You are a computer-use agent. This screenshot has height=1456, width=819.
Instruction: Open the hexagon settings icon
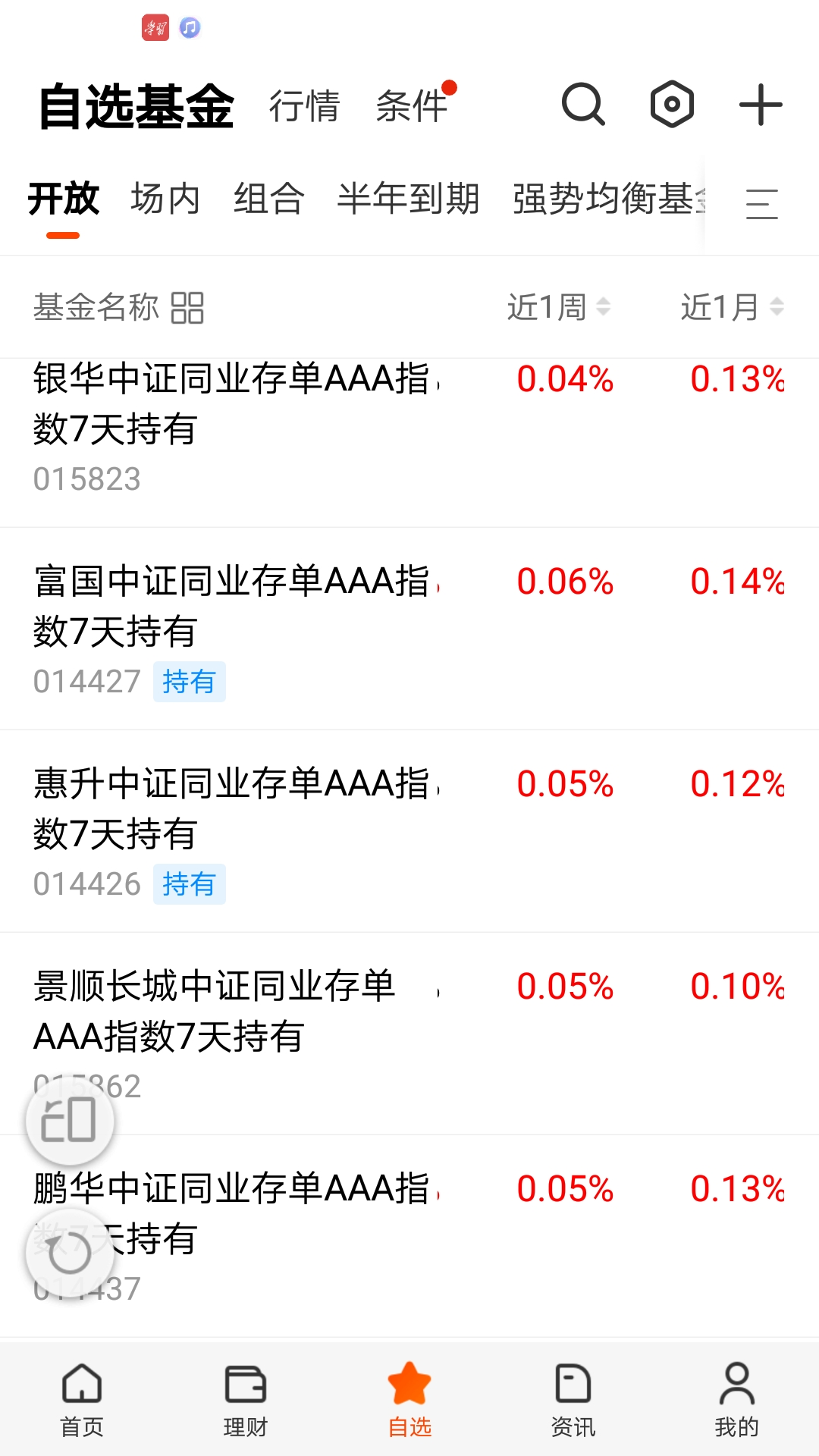672,105
